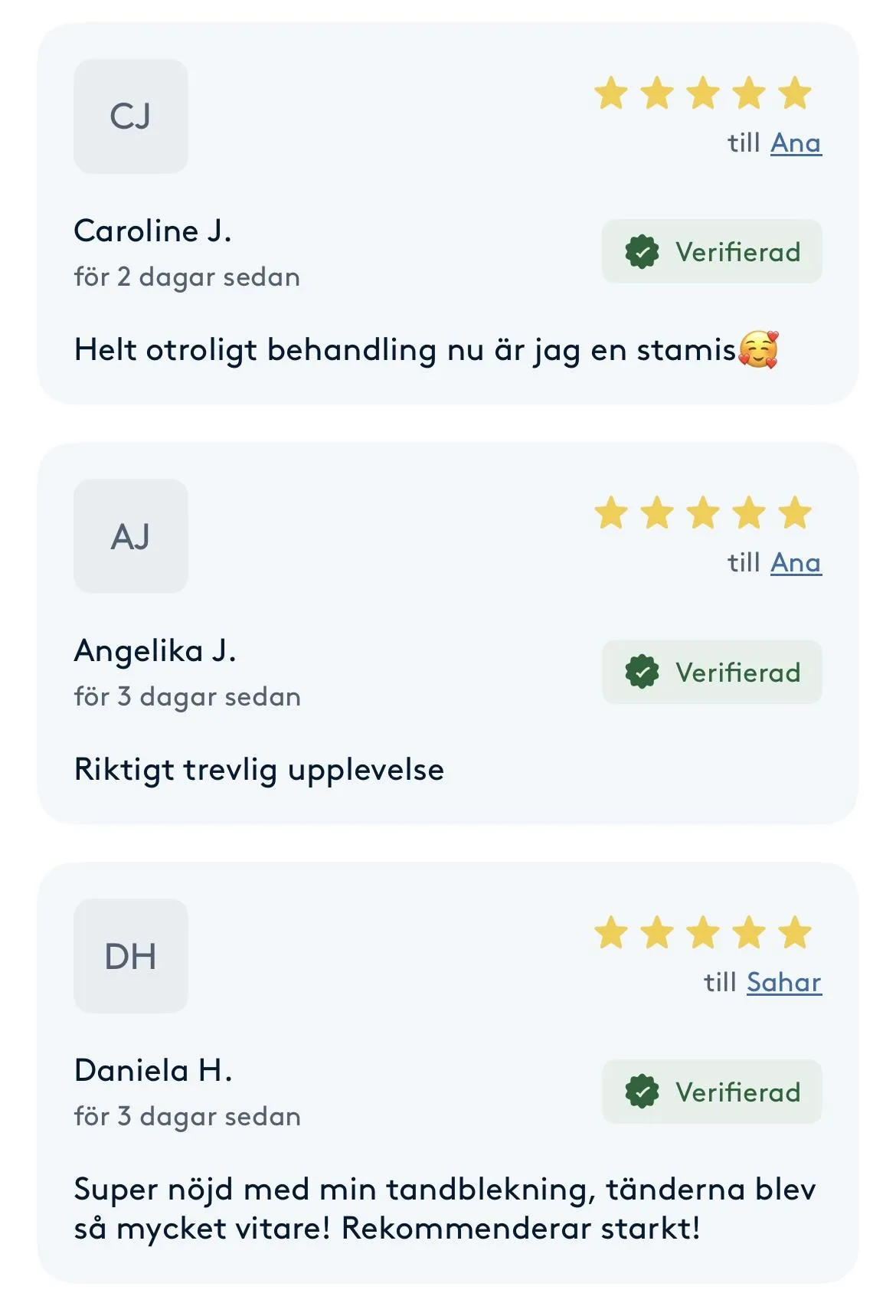Open Ana's link in Angelika J.'s review
The height and width of the screenshot is (1316, 896).
click(x=796, y=563)
